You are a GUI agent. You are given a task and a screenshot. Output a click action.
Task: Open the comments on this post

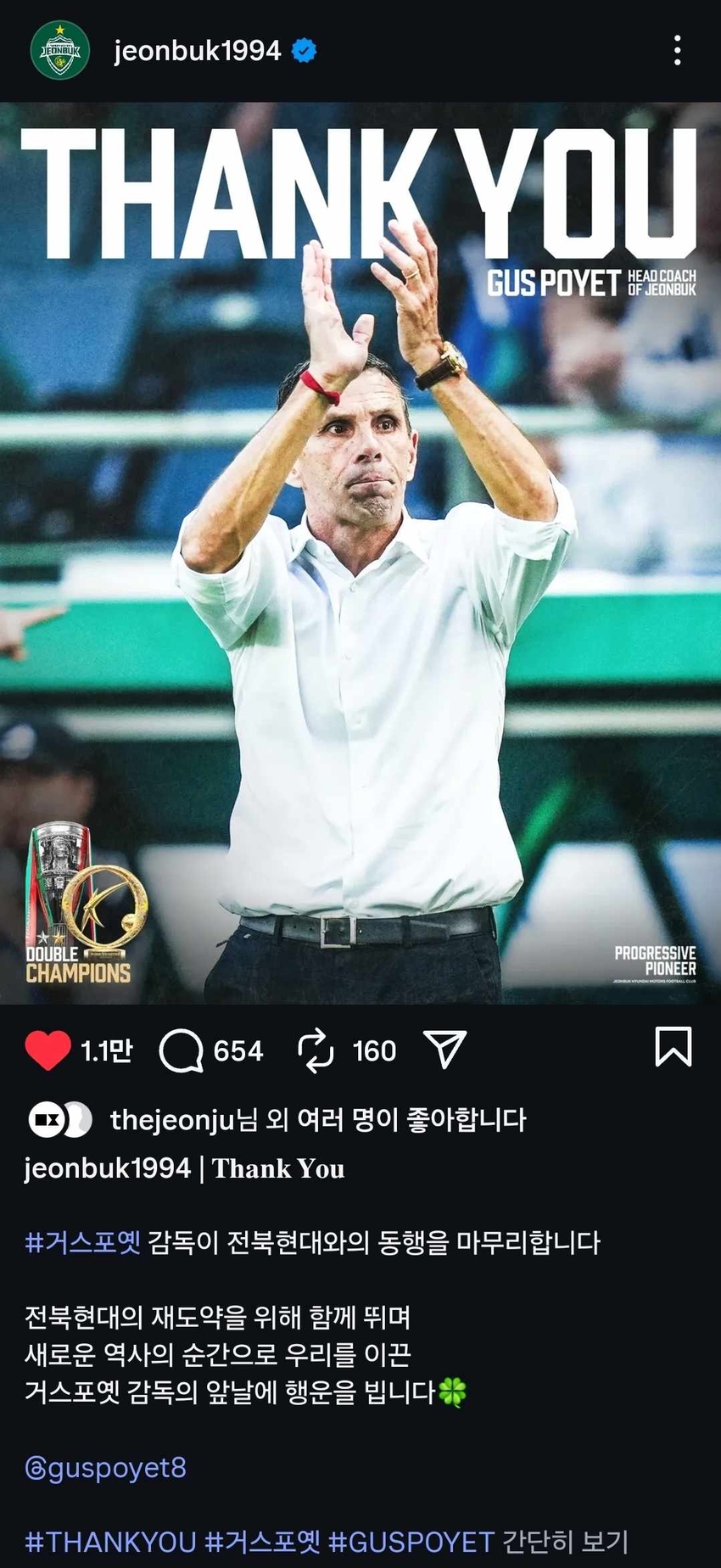(x=181, y=1050)
